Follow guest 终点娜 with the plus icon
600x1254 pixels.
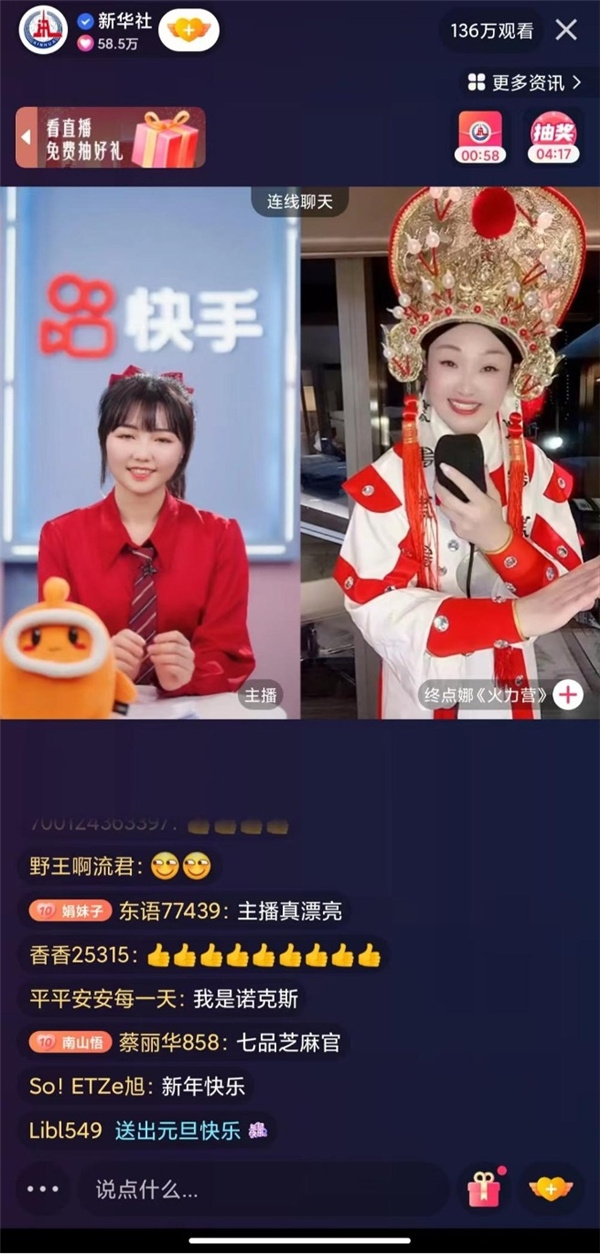pyautogui.click(x=568, y=694)
